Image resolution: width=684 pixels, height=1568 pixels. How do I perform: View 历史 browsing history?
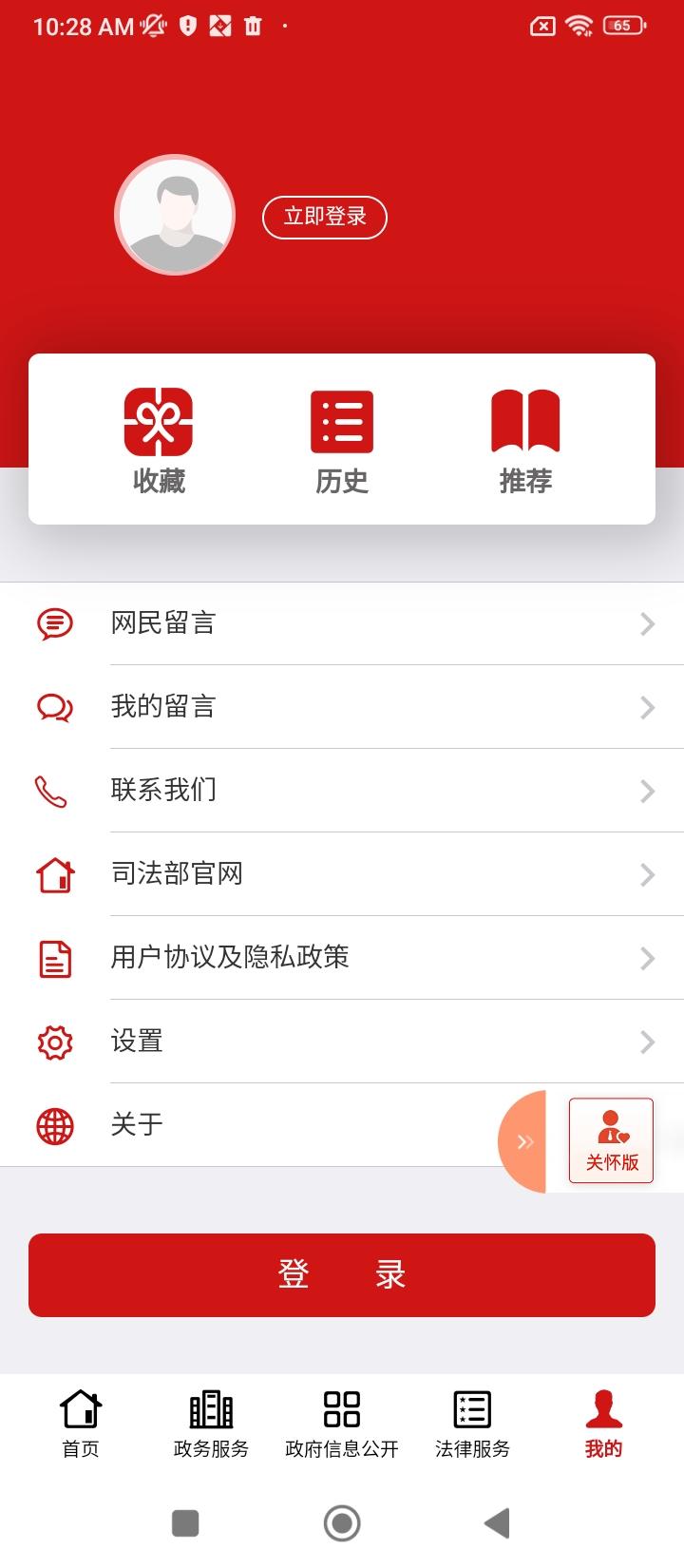pos(342,441)
